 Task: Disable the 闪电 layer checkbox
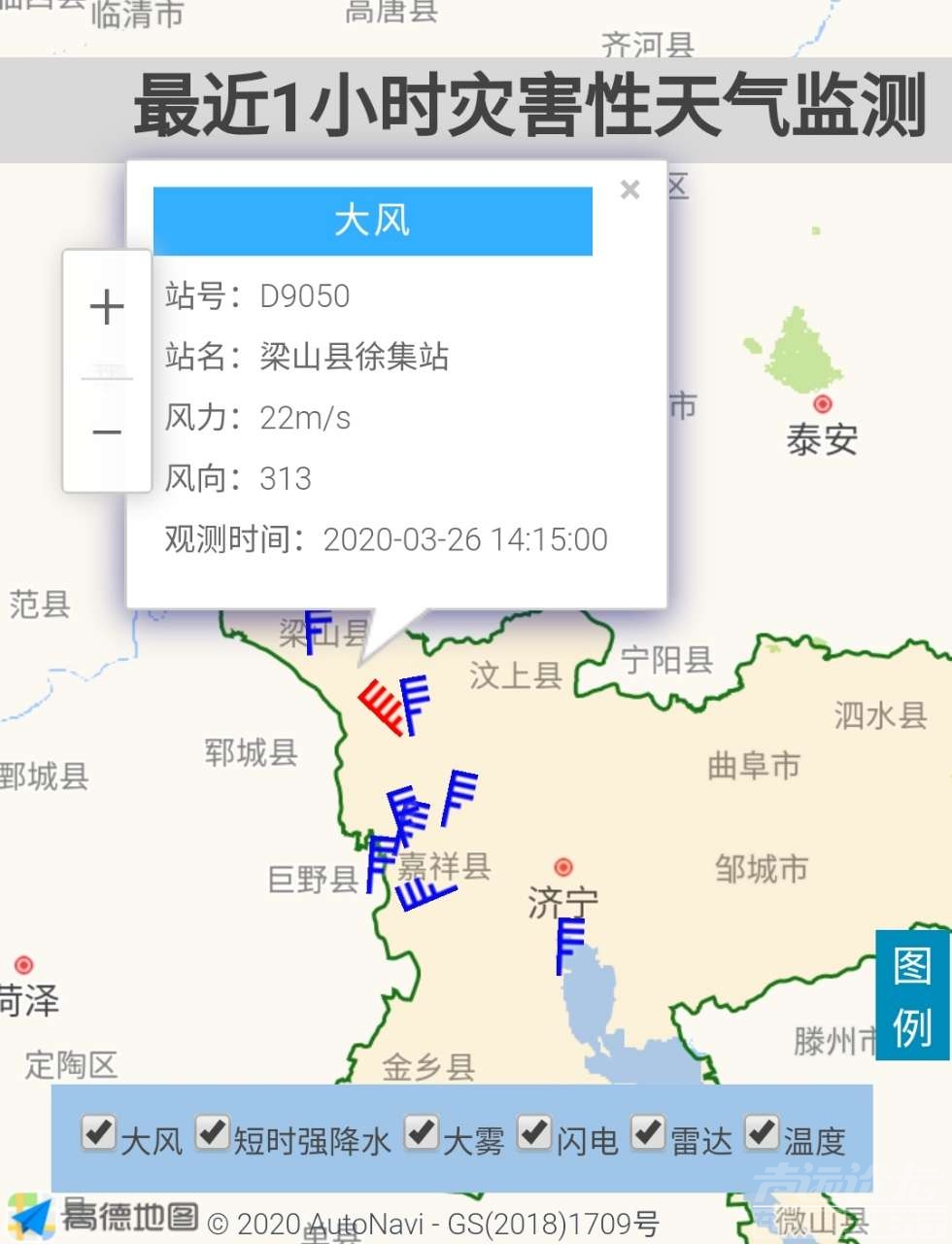(x=535, y=1133)
